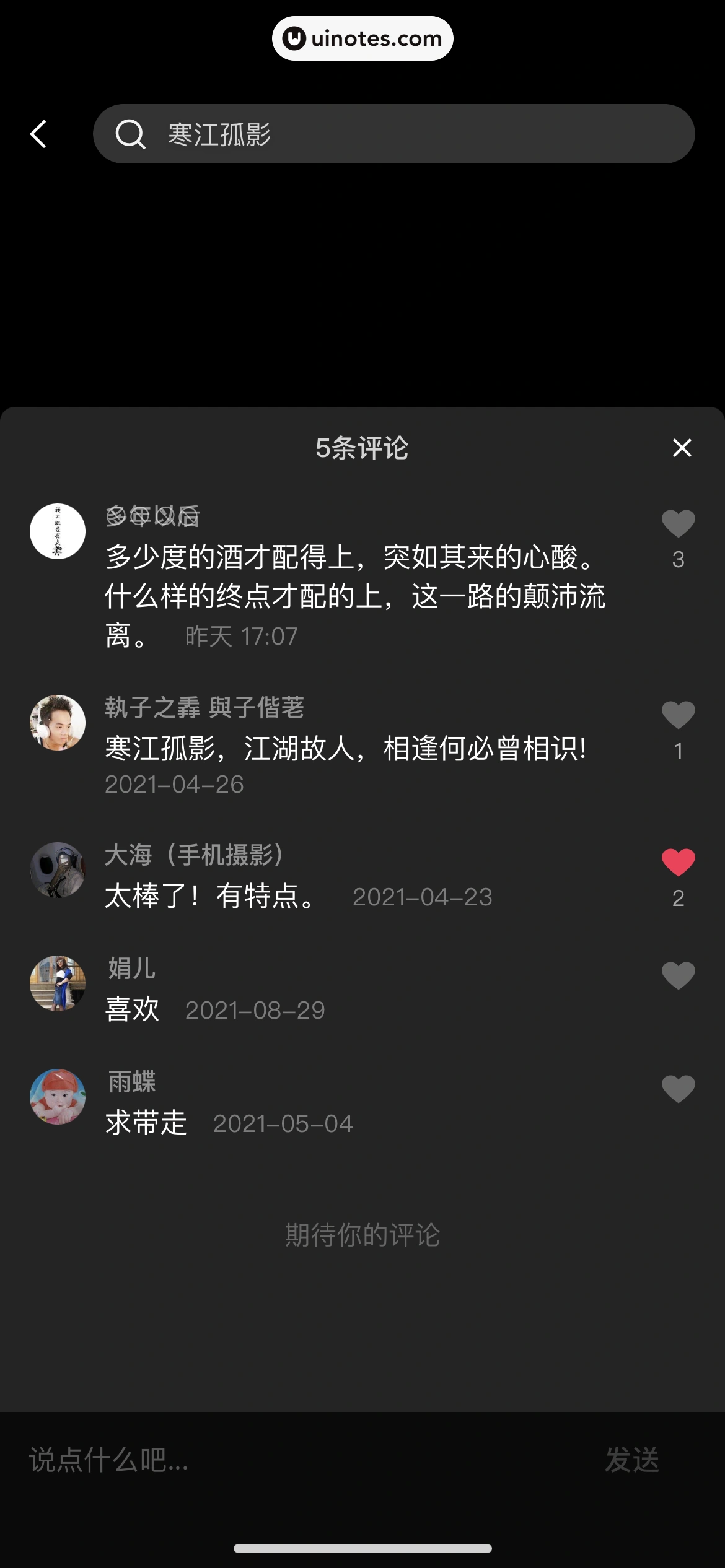The width and height of the screenshot is (725, 1568).
Task: Tap the heart on 執子之彝 與子偕茤's comment
Action: point(679,715)
